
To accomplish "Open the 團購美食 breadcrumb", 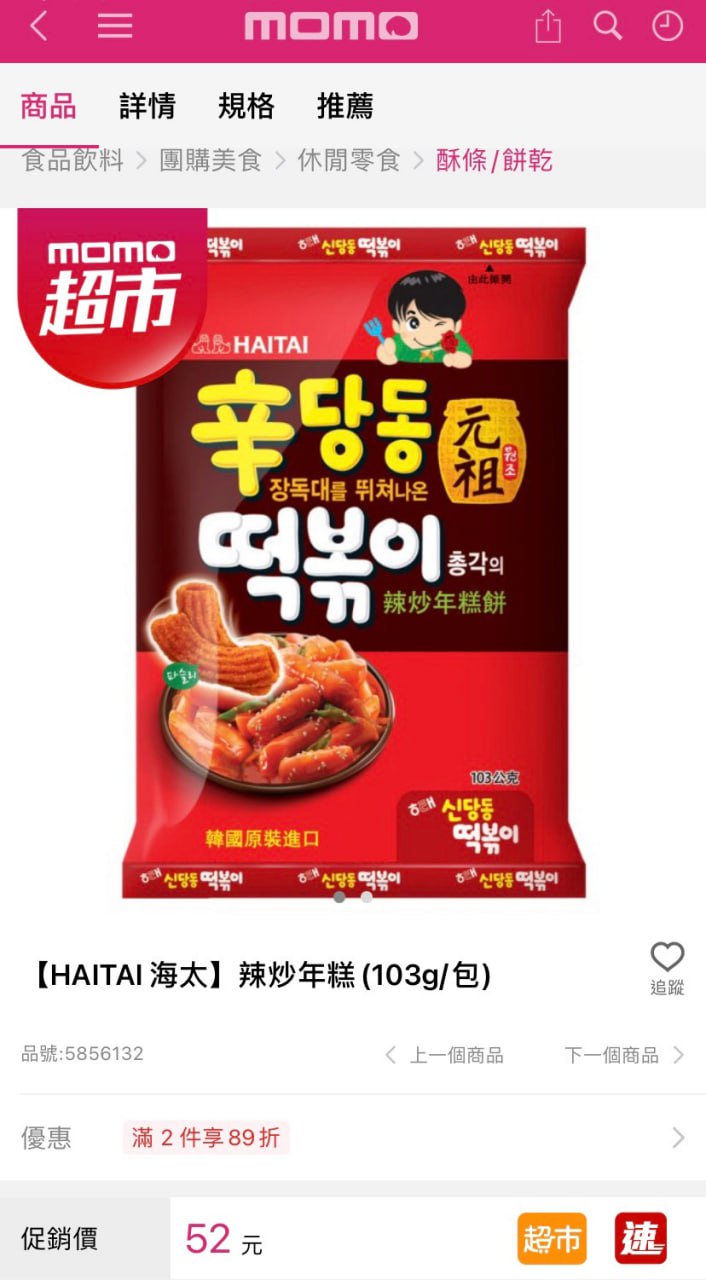I will click(211, 160).
